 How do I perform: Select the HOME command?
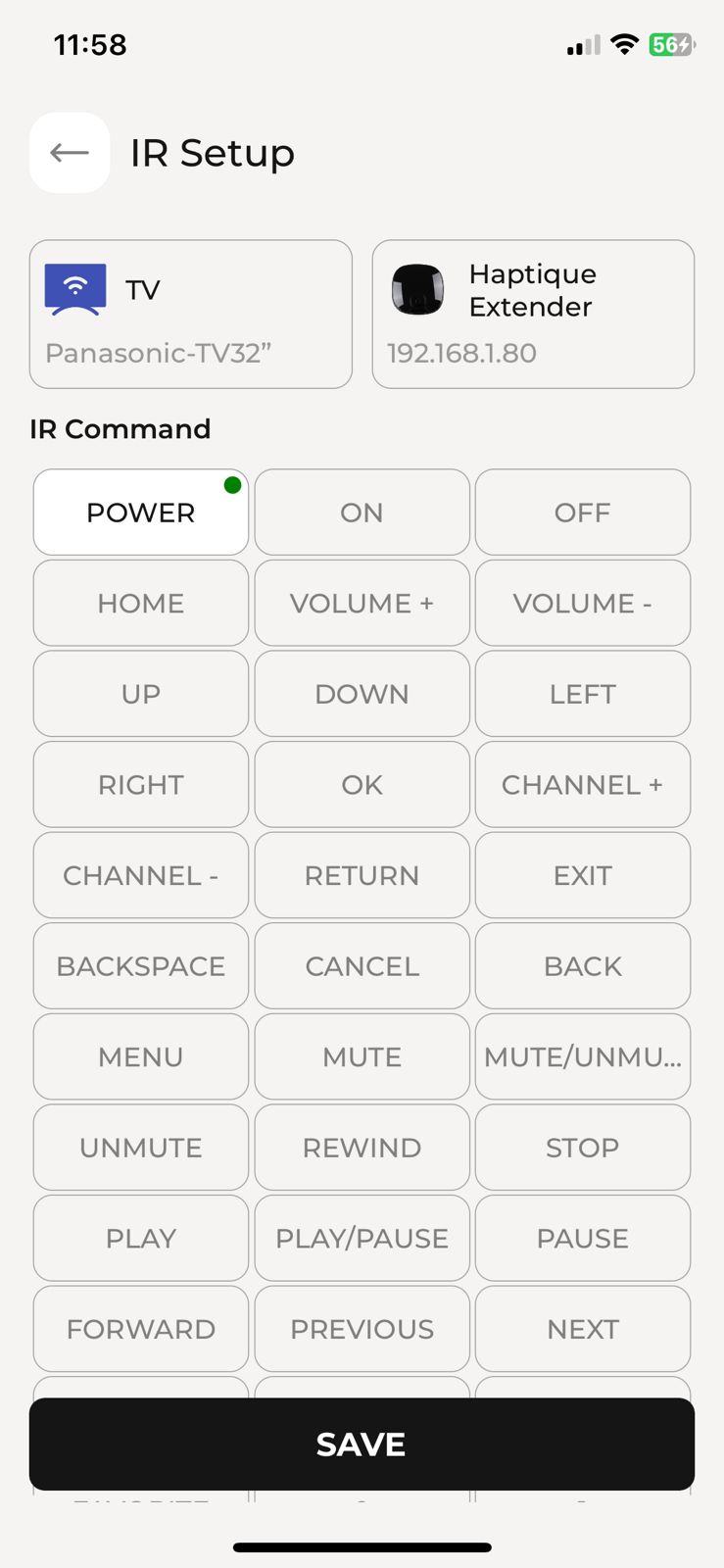141,603
